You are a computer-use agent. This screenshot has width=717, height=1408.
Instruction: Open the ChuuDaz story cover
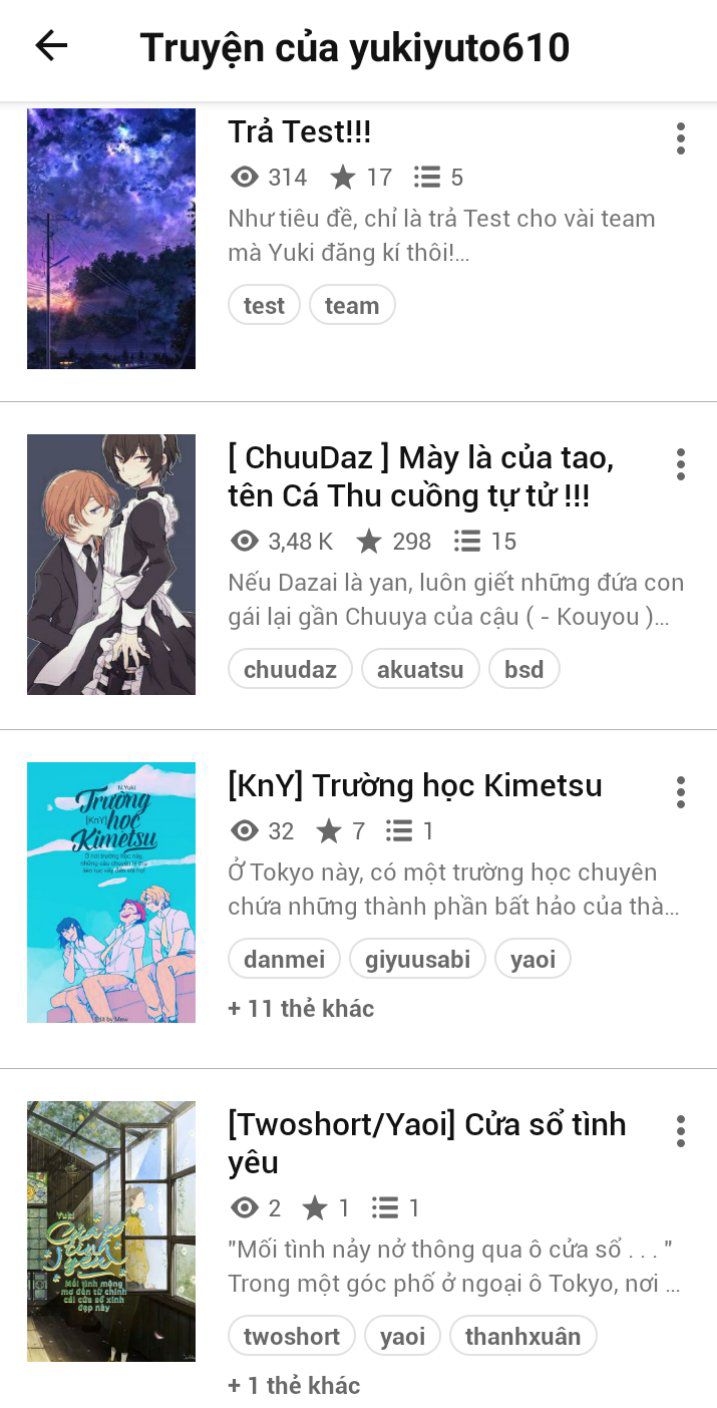click(x=111, y=564)
